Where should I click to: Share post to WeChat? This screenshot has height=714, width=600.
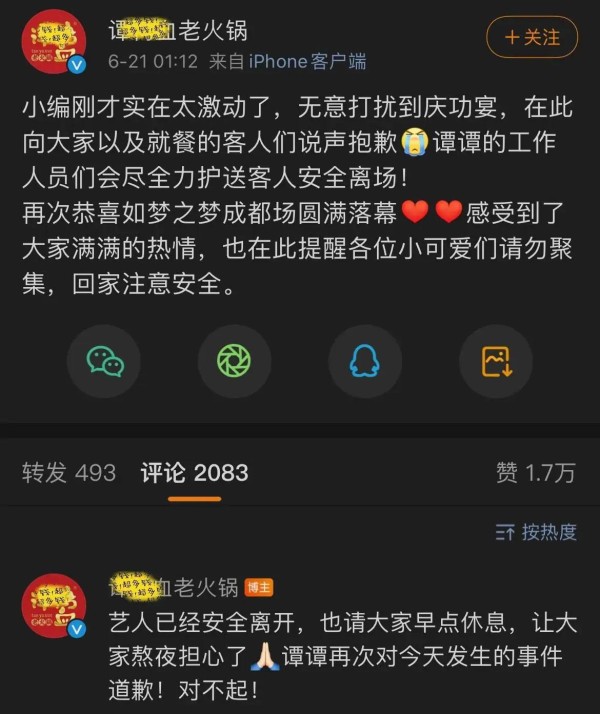(104, 361)
